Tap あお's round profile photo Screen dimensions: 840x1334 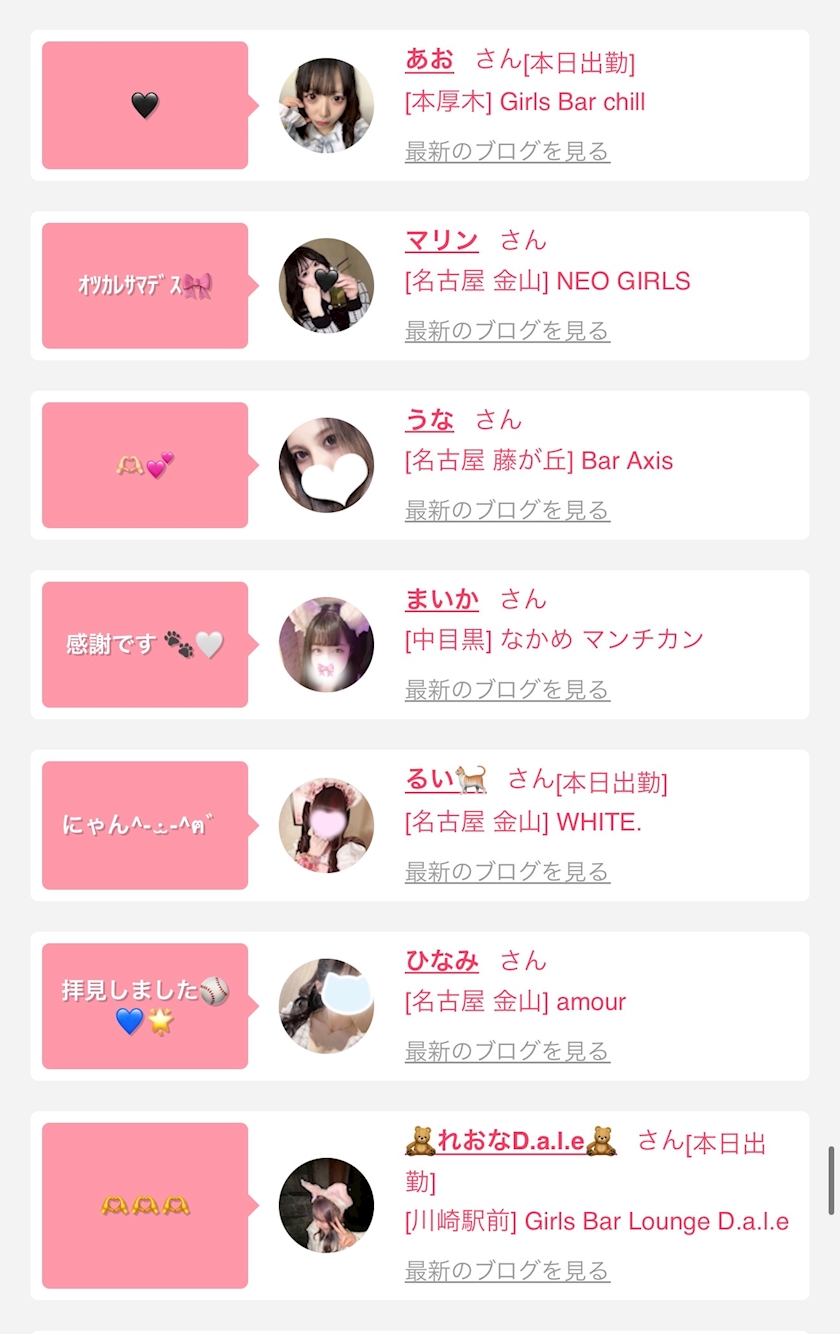point(326,105)
